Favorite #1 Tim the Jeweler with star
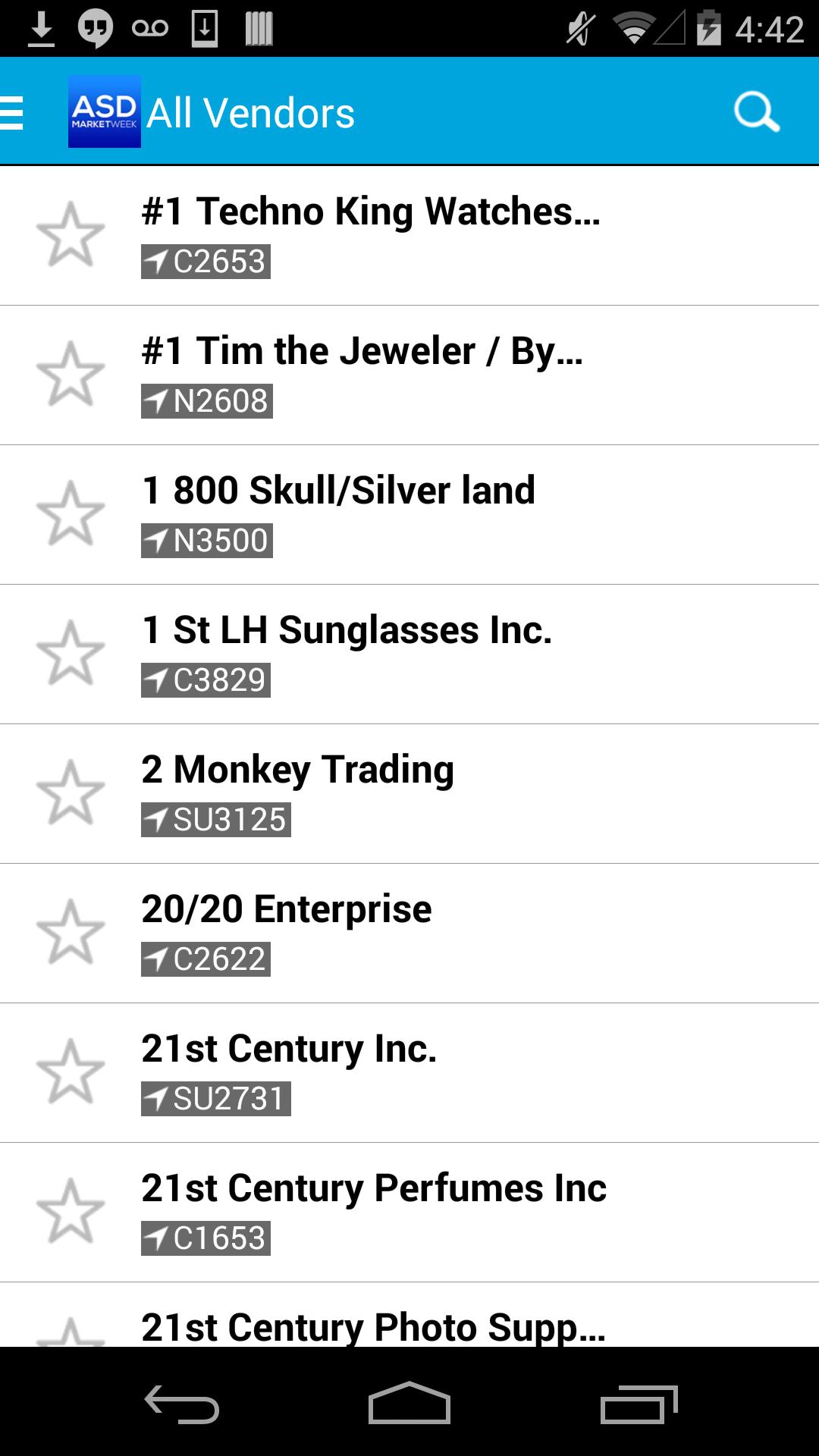819x1456 pixels. [x=71, y=375]
